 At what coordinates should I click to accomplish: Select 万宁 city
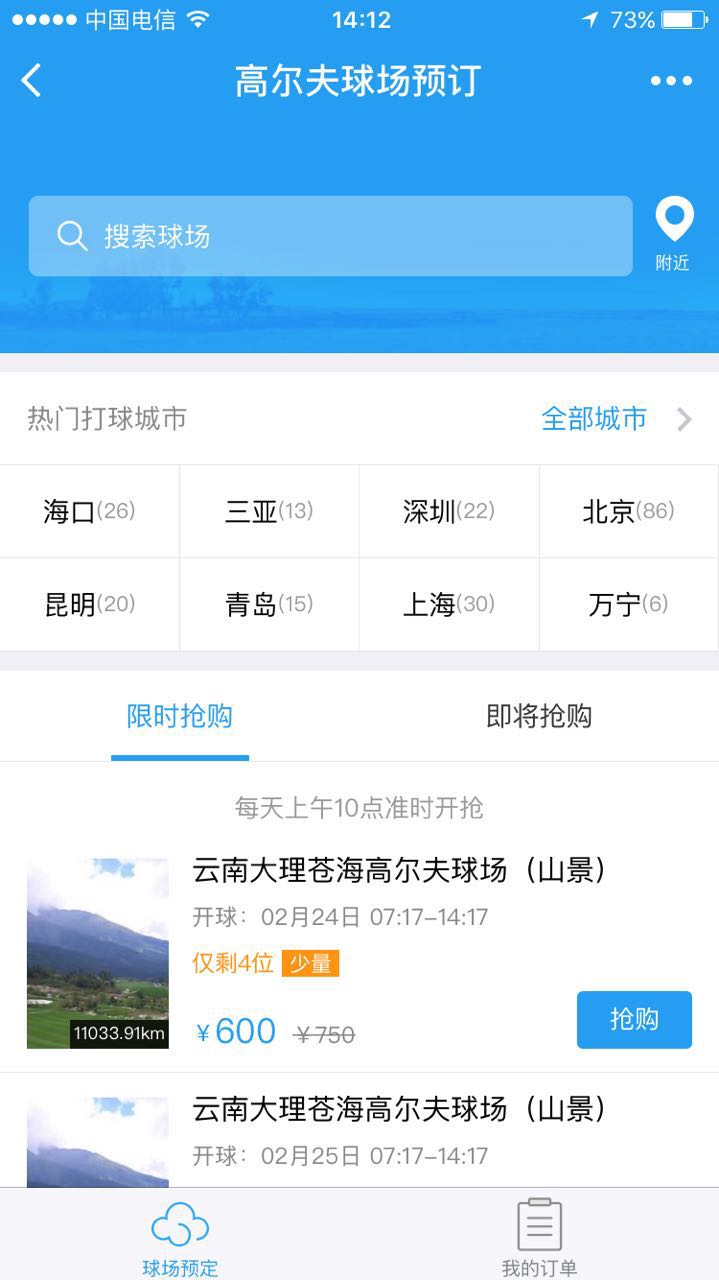pyautogui.click(x=629, y=605)
